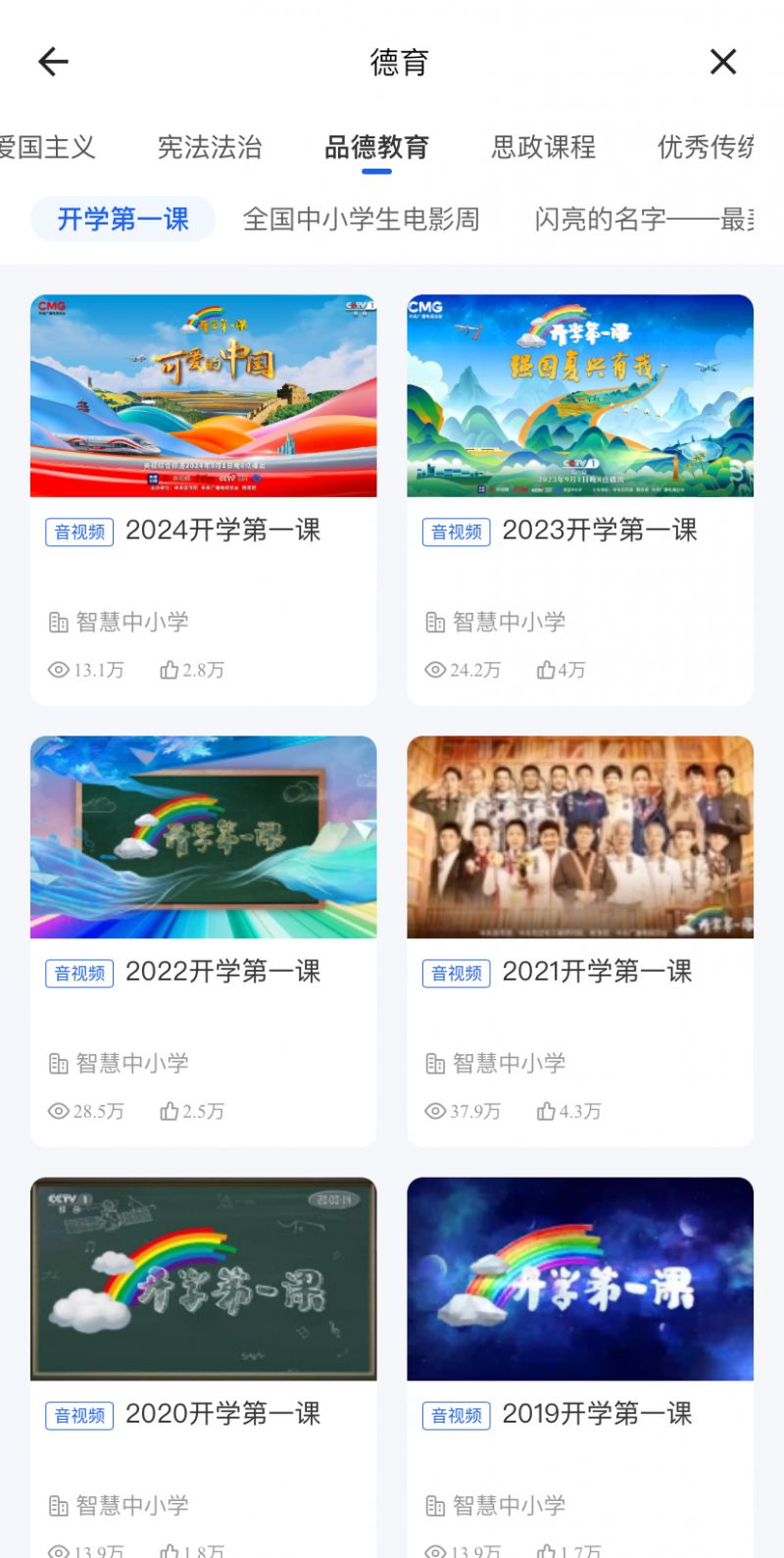Close the 德育 page
This screenshot has height=1558, width=784.
coord(723,62)
